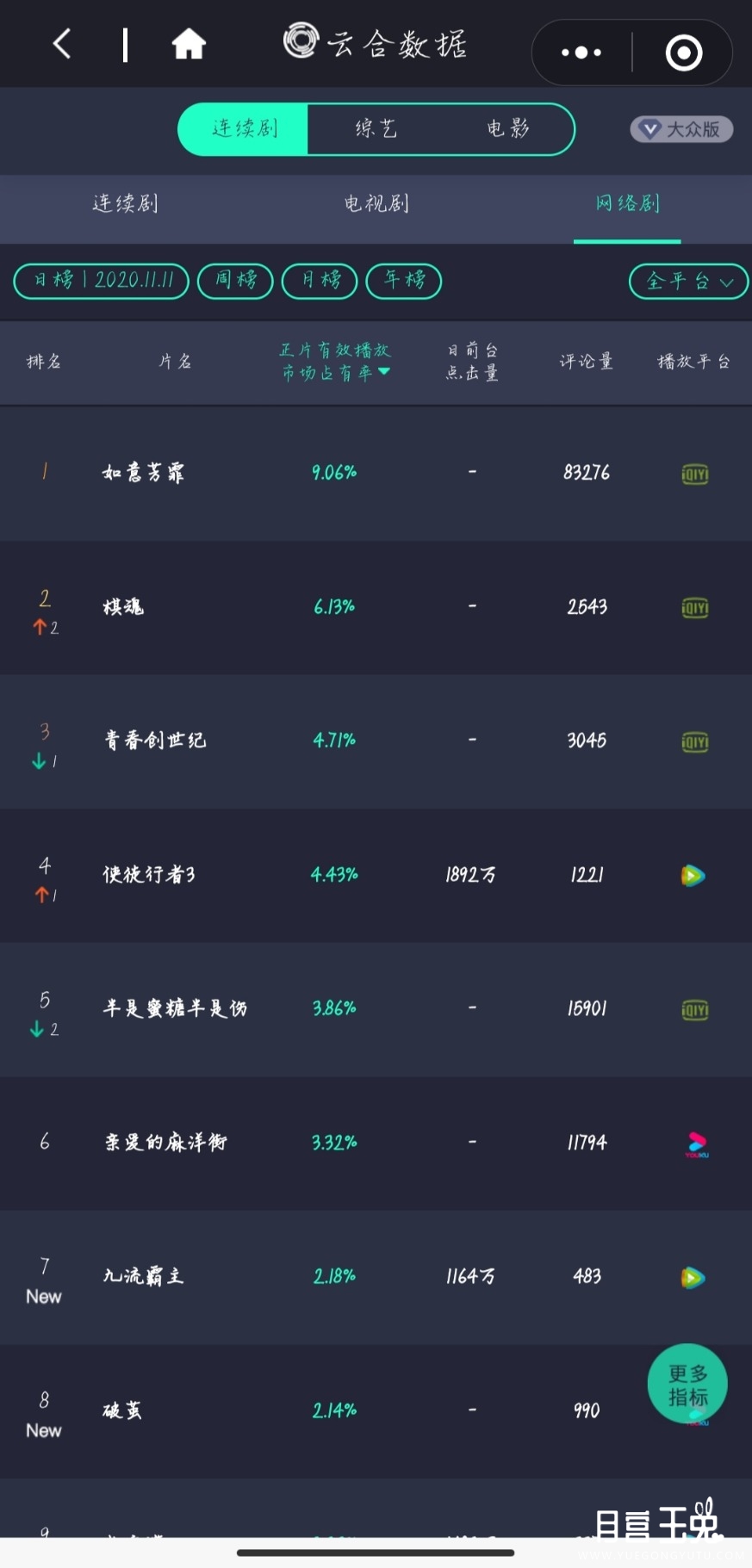This screenshot has width=752, height=1568.
Task: Expand the 全平台 platform dropdown
Action: [x=688, y=282]
